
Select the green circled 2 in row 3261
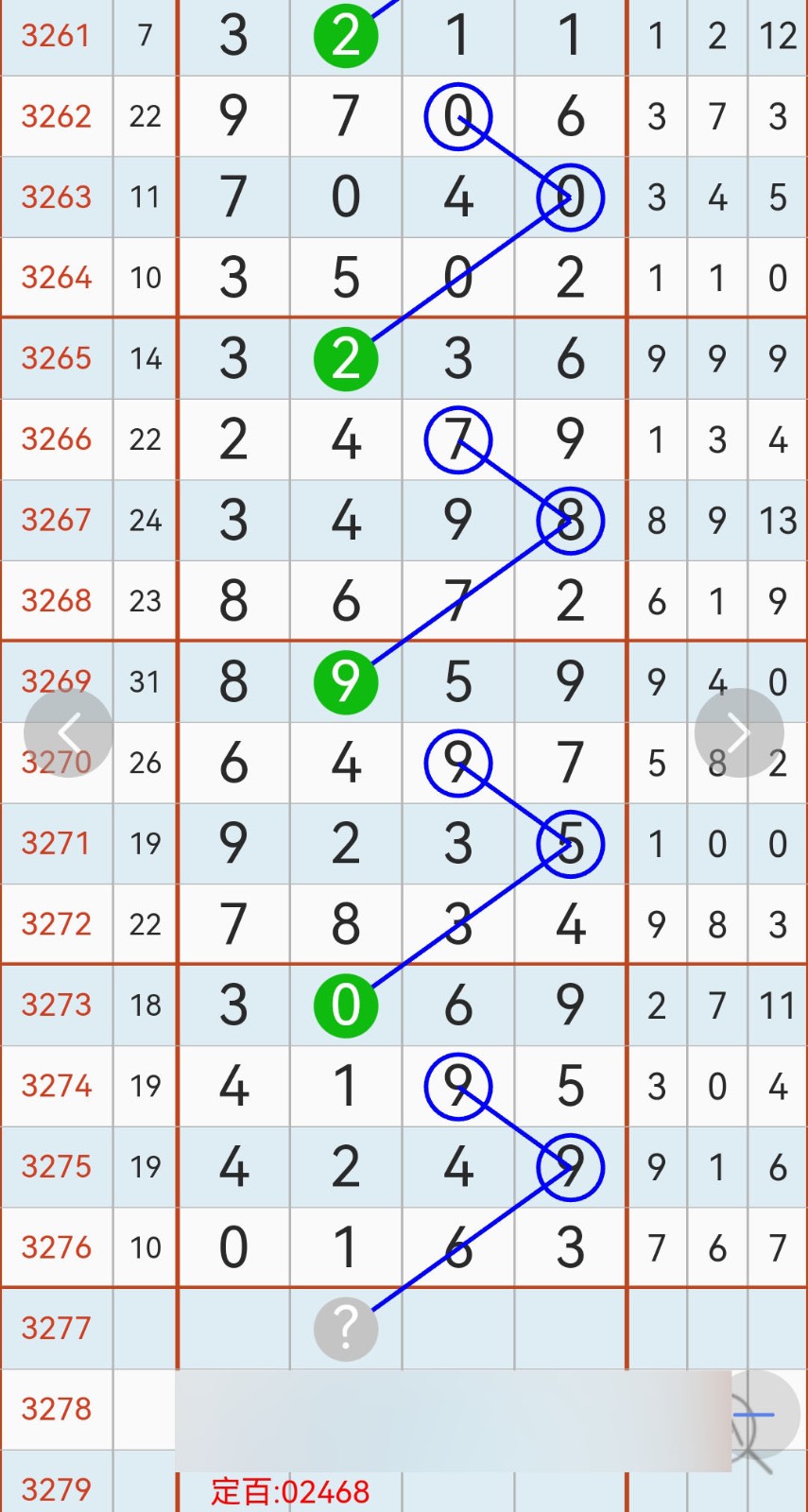pos(346,36)
